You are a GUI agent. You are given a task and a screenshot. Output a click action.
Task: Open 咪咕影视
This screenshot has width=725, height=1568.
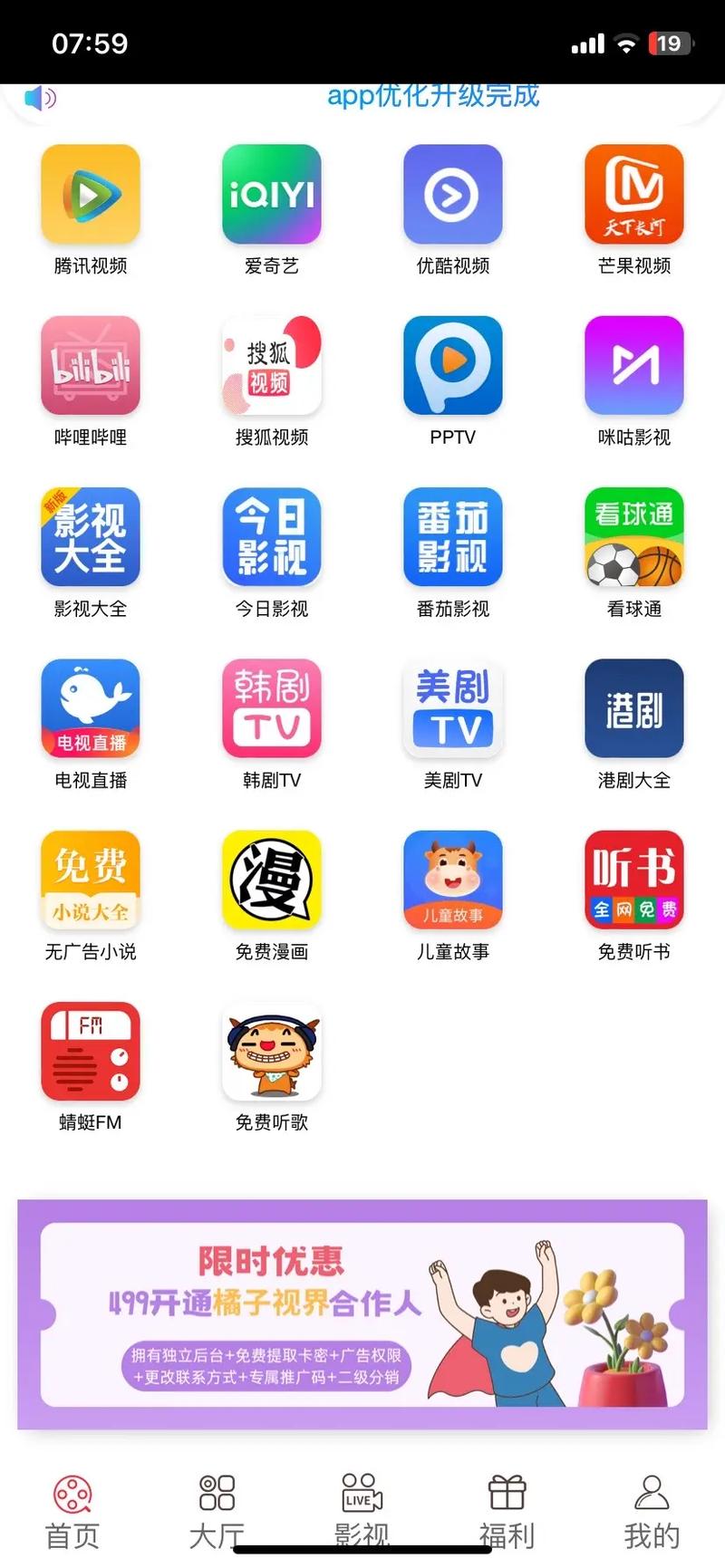click(x=633, y=366)
